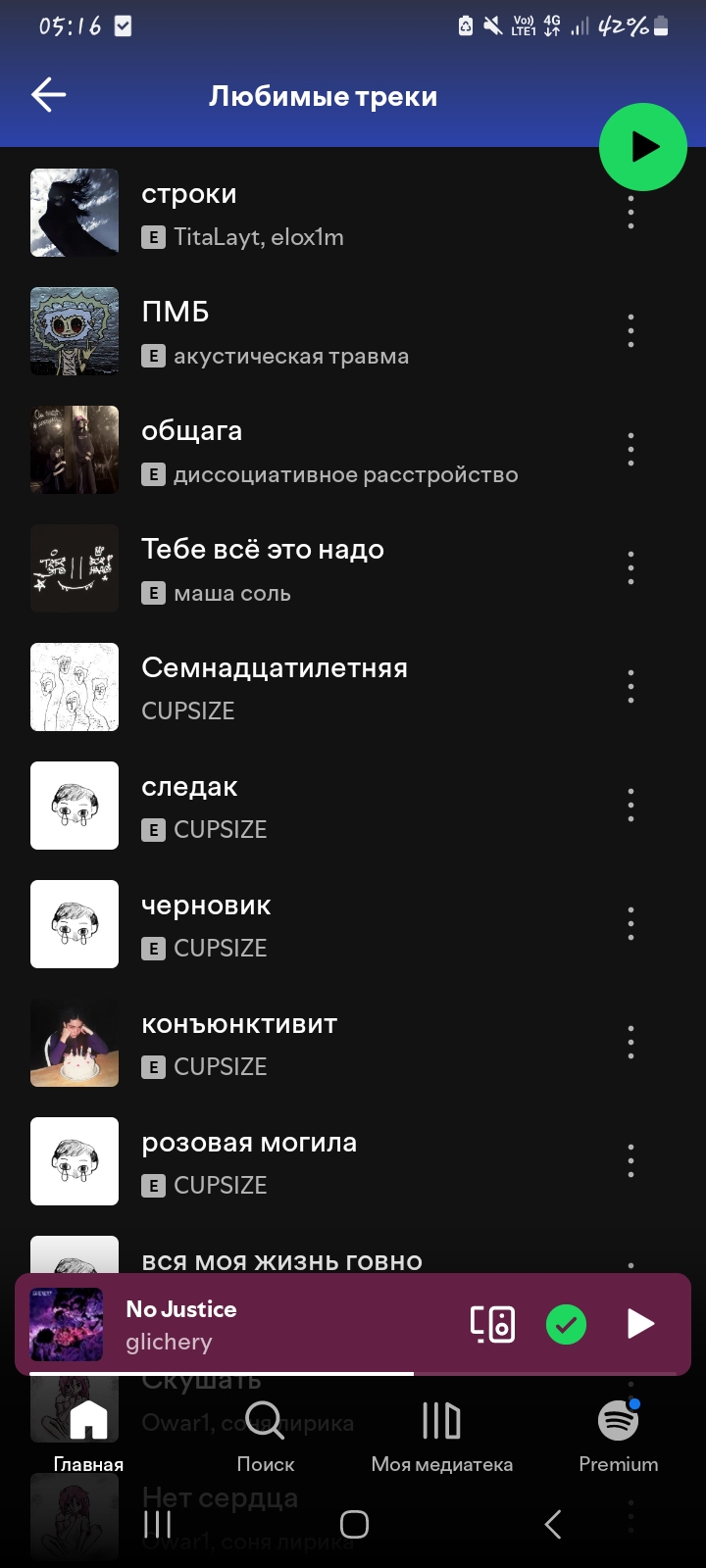The width and height of the screenshot is (706, 1568).
Task: Choose a playback device in mini player
Action: point(492,1324)
